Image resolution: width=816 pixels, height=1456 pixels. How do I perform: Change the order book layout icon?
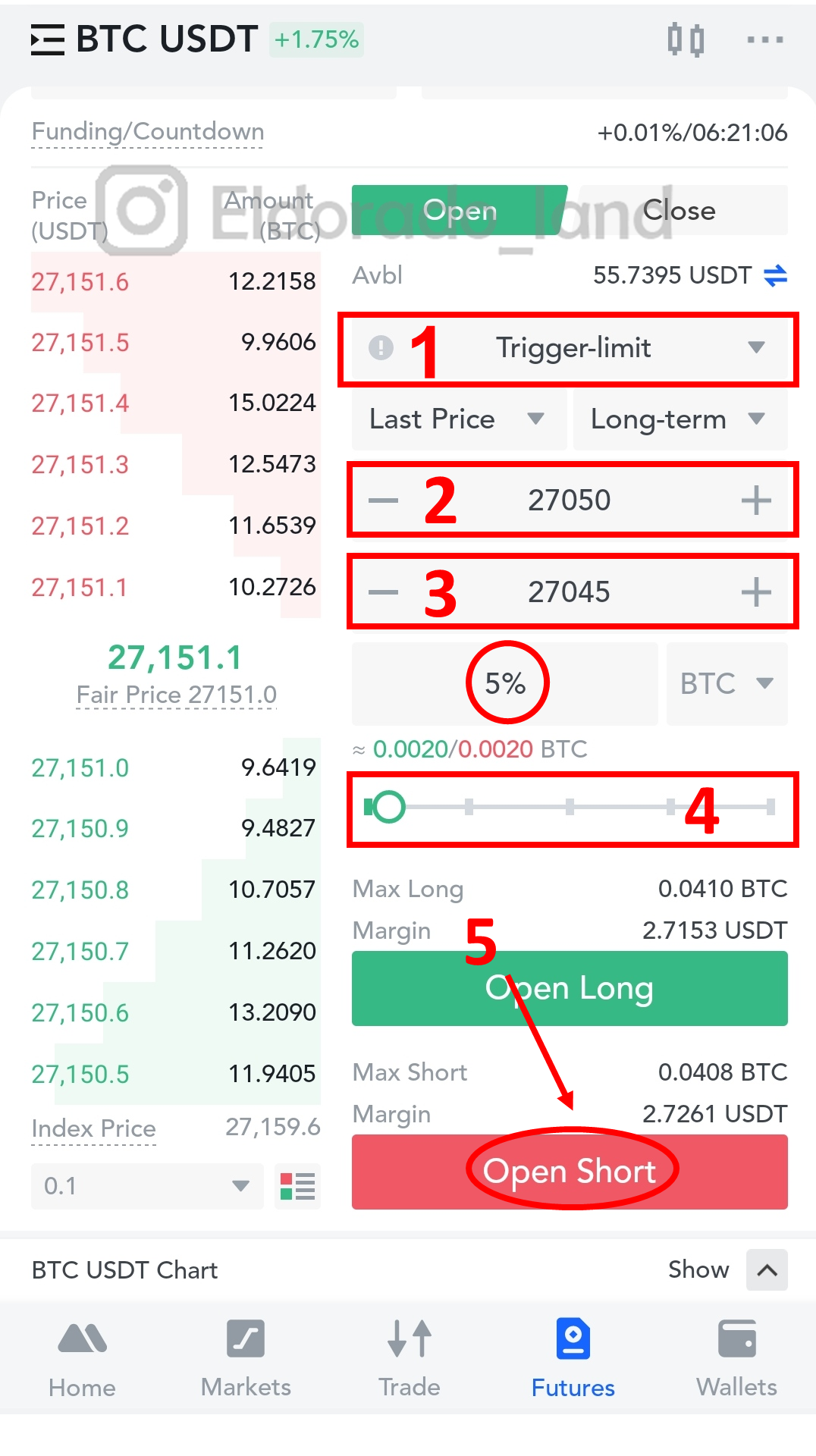[298, 1186]
